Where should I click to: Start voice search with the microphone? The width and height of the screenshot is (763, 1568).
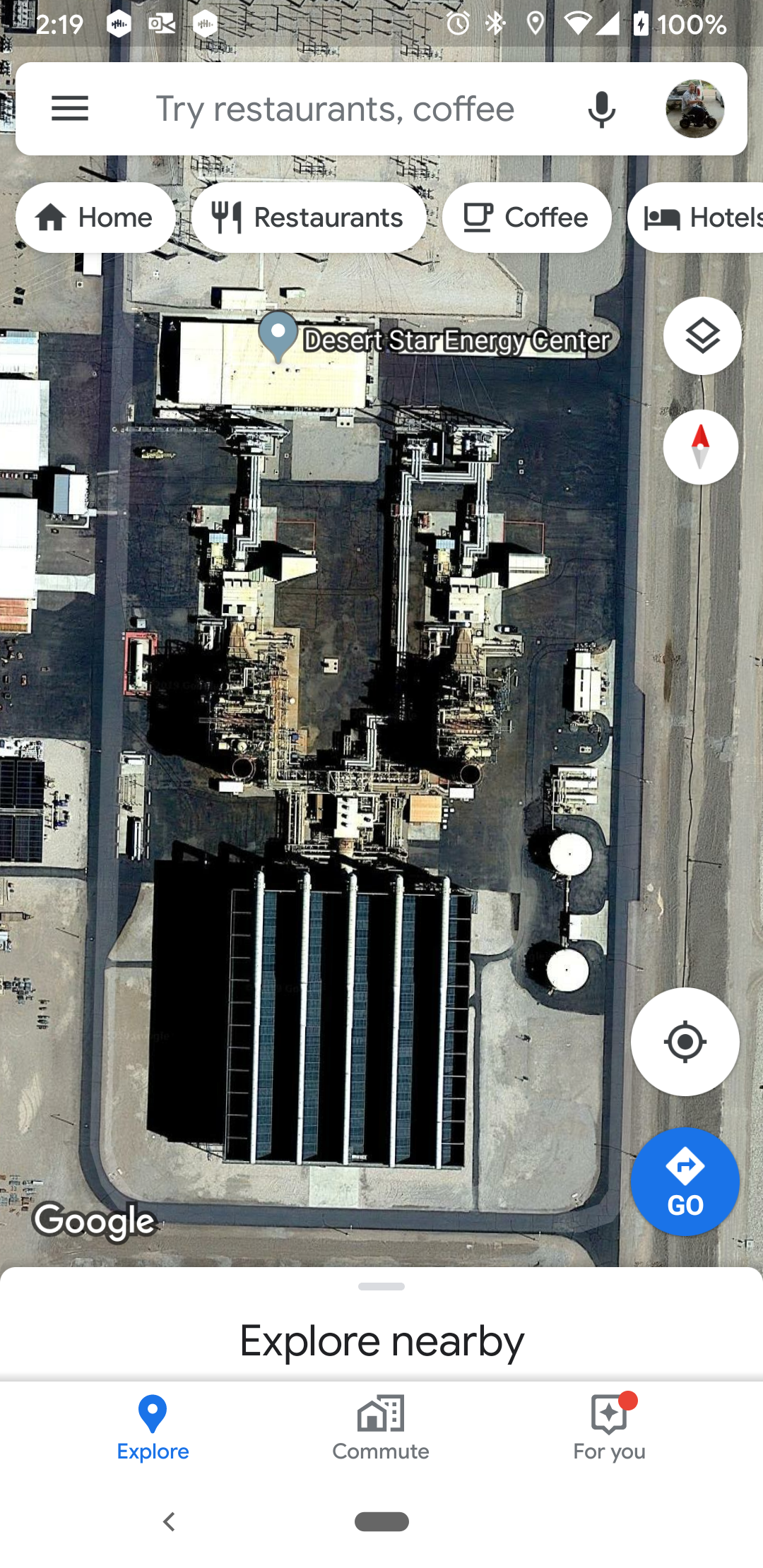(x=602, y=109)
